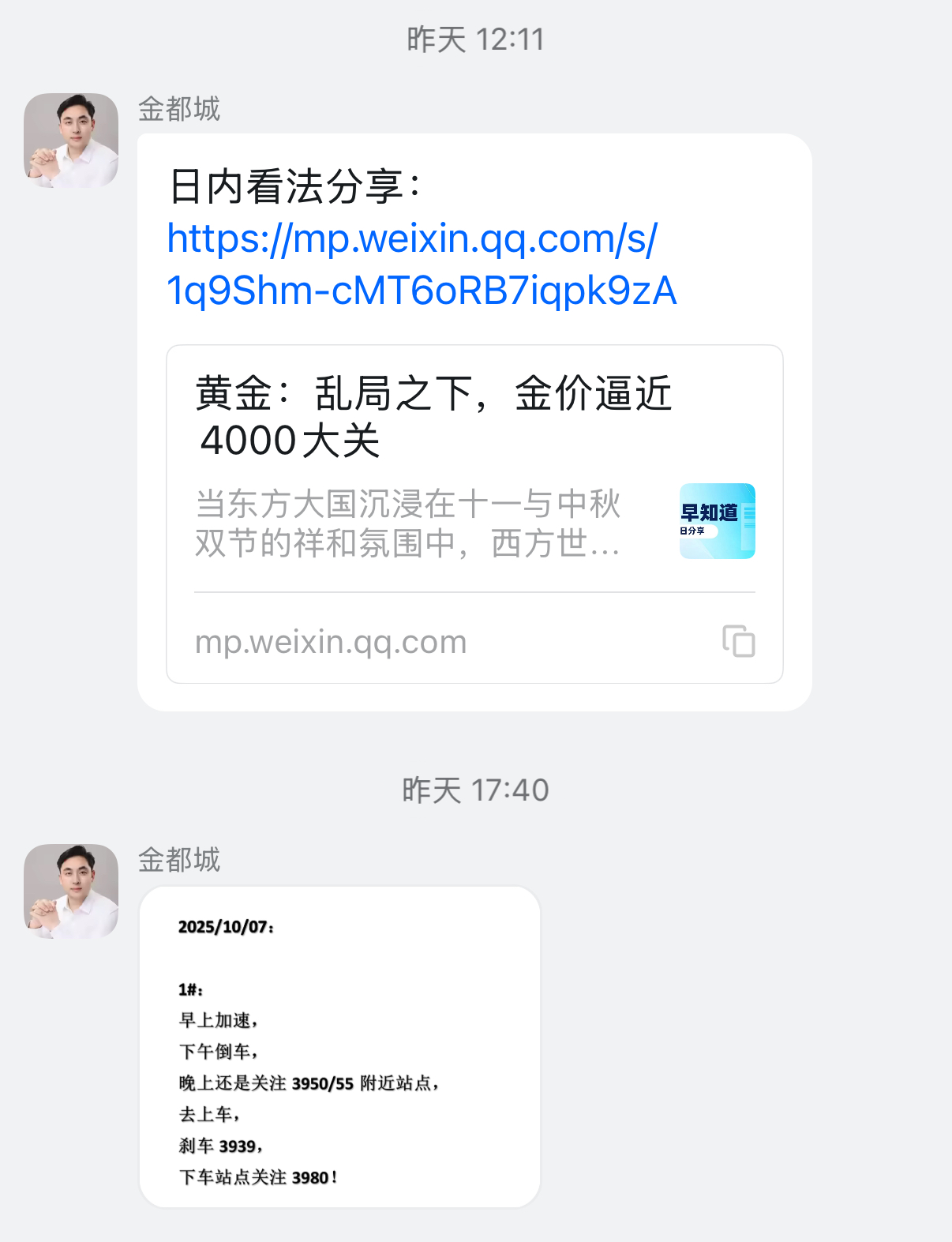Image resolution: width=952 pixels, height=1242 pixels.
Task: Open the gold price article preview card
Action: coord(434,466)
